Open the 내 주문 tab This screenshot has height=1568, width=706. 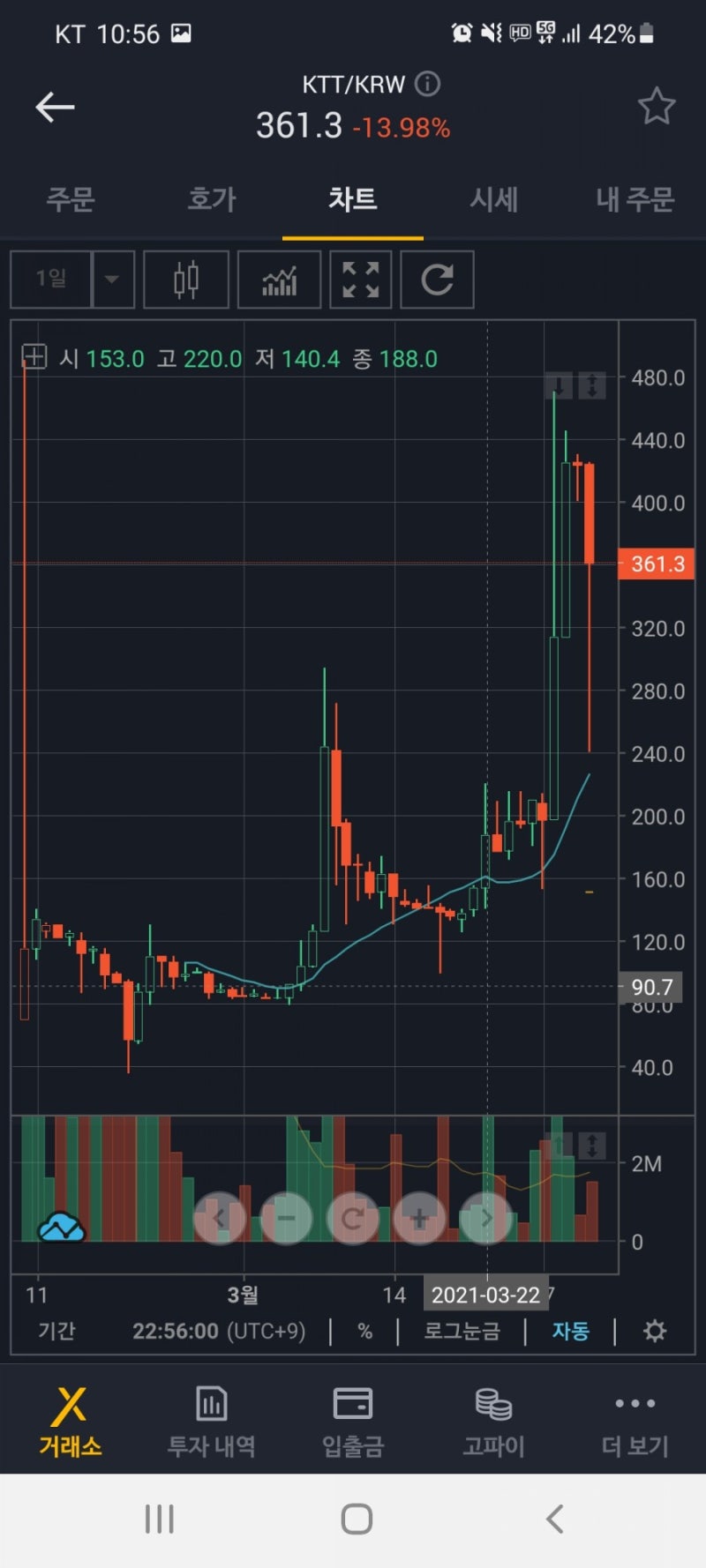pyautogui.click(x=635, y=199)
